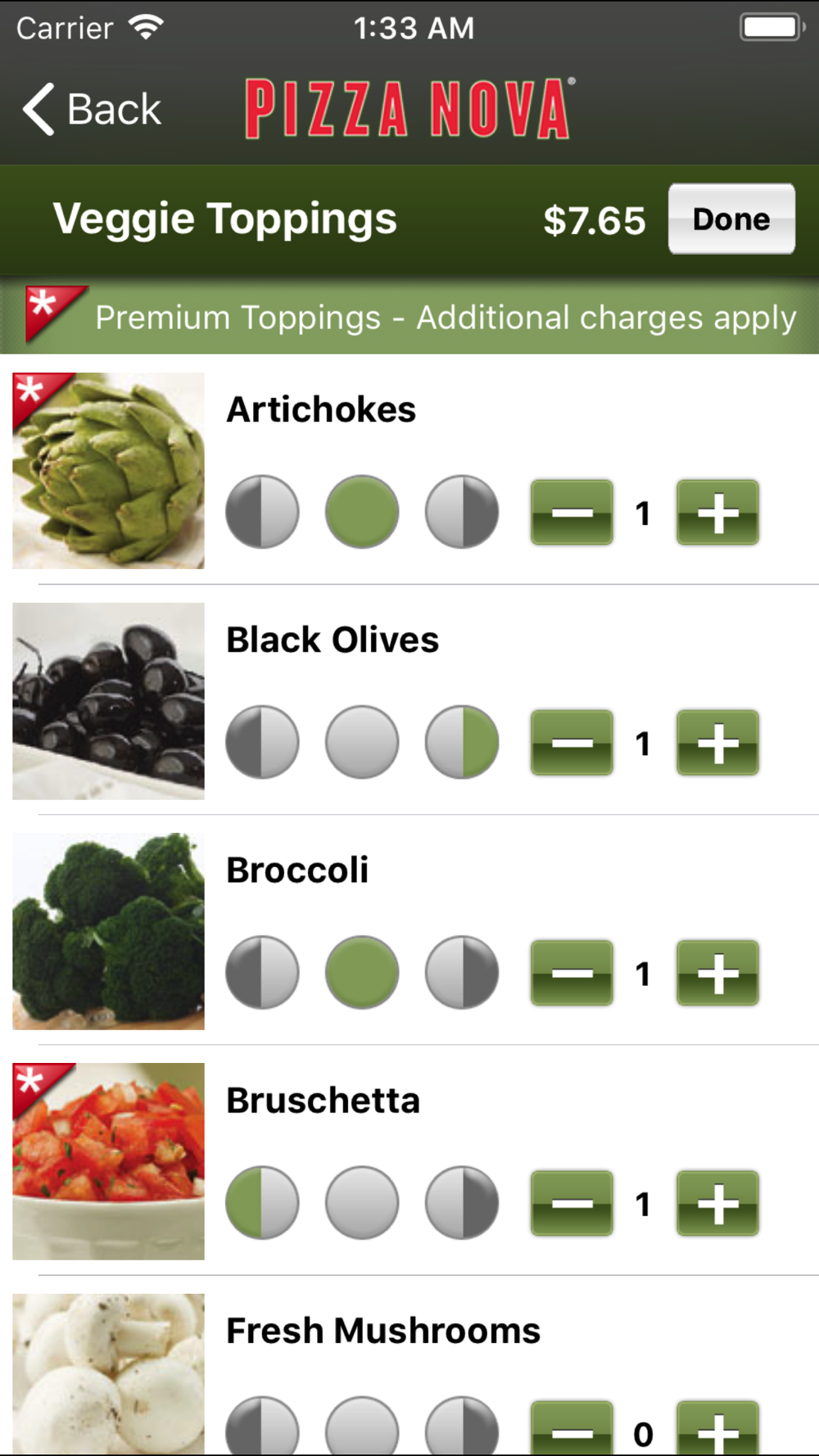Decrease Artichokes quantity with minus
The width and height of the screenshot is (819, 1456).
(x=572, y=513)
